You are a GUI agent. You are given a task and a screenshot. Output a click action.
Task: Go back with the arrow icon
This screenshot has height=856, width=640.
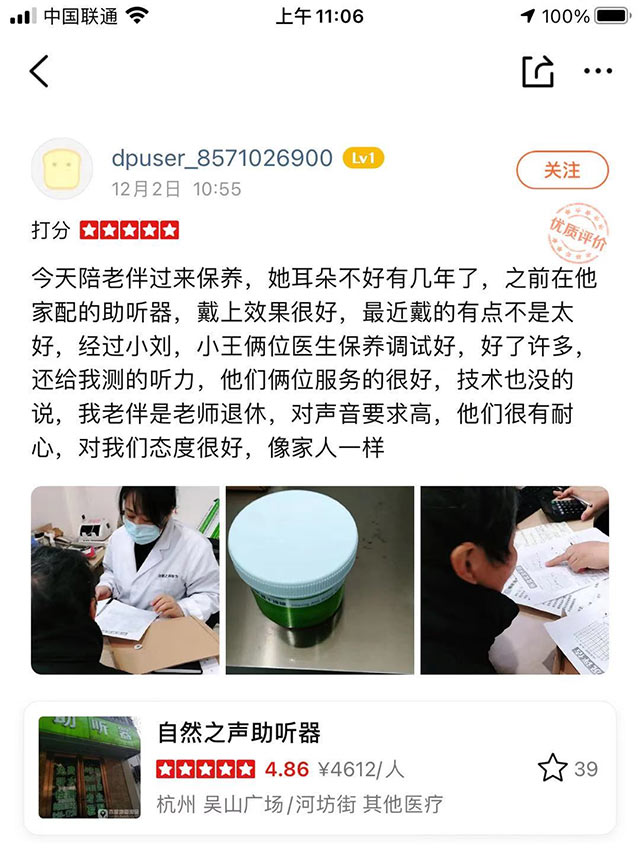[x=39, y=71]
